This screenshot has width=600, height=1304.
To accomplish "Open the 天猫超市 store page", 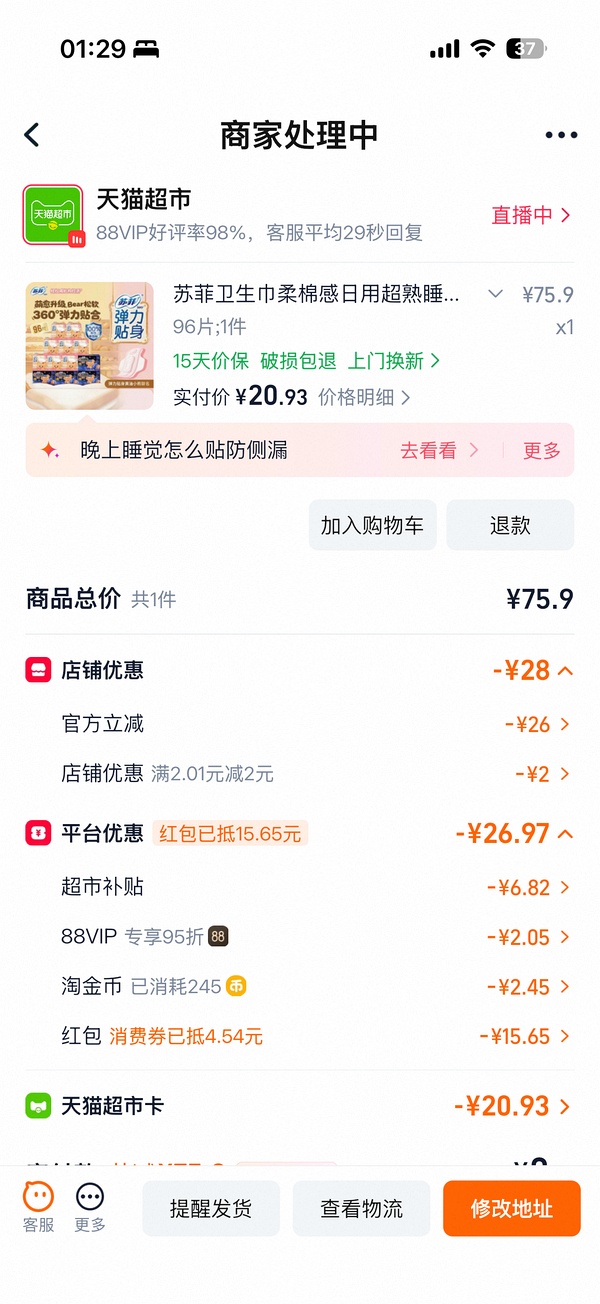I will click(144, 199).
